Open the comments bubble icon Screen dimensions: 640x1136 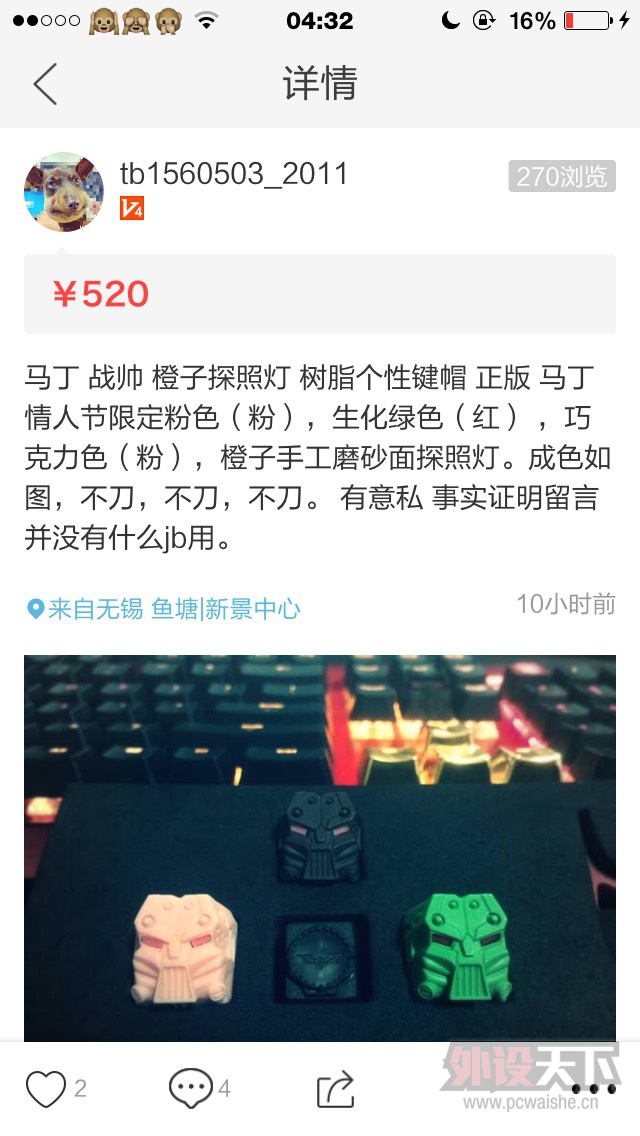coord(190,1089)
